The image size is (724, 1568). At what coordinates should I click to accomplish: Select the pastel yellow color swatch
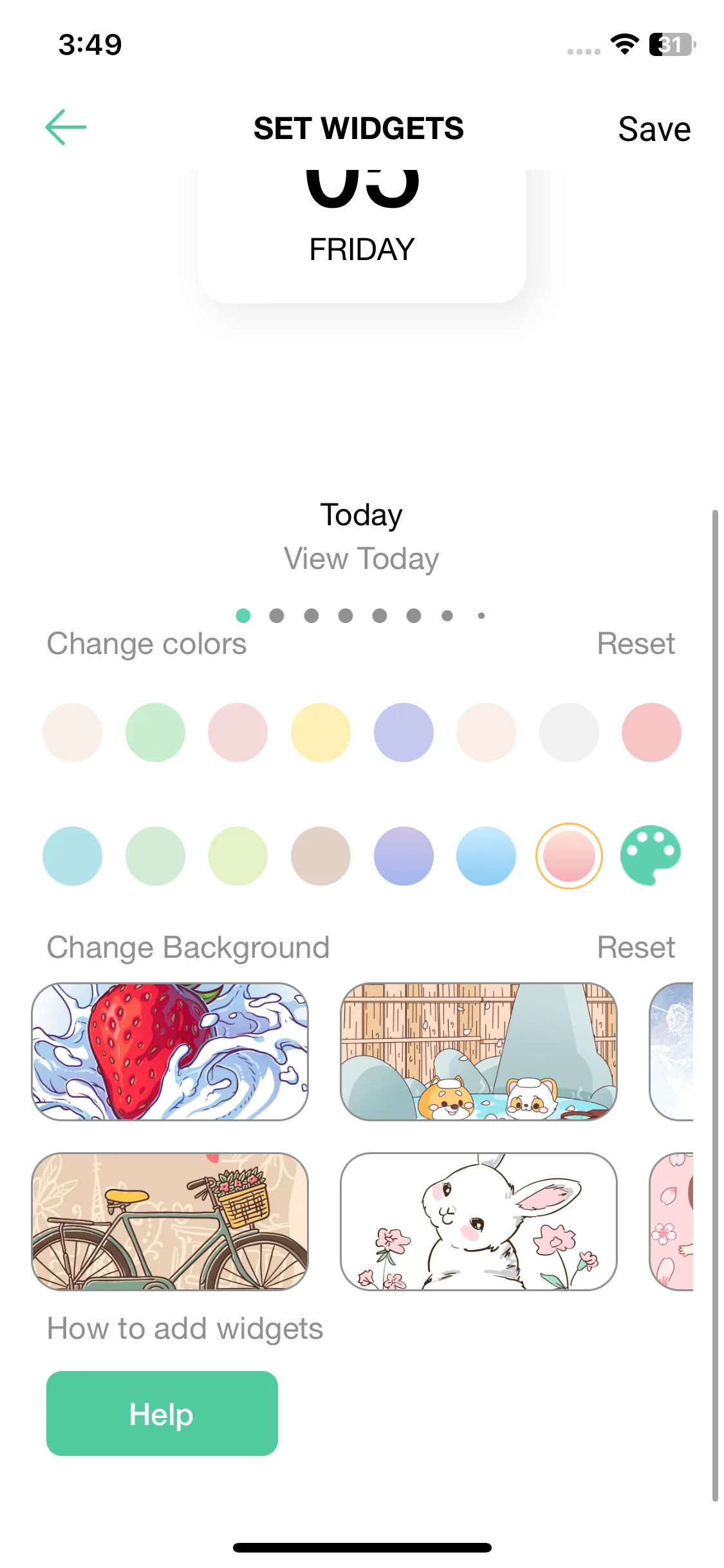pyautogui.click(x=320, y=732)
